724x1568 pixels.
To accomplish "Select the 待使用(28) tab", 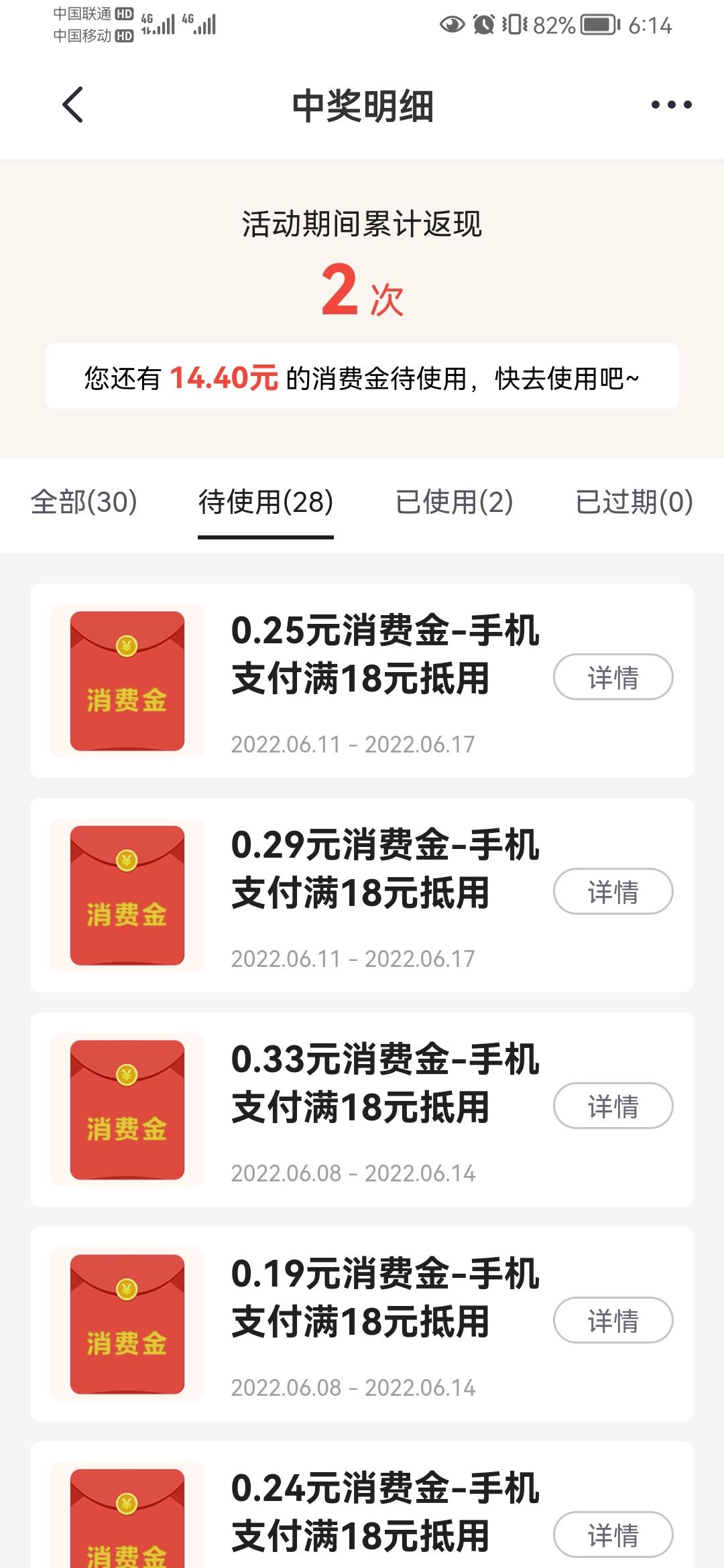I will 265,501.
